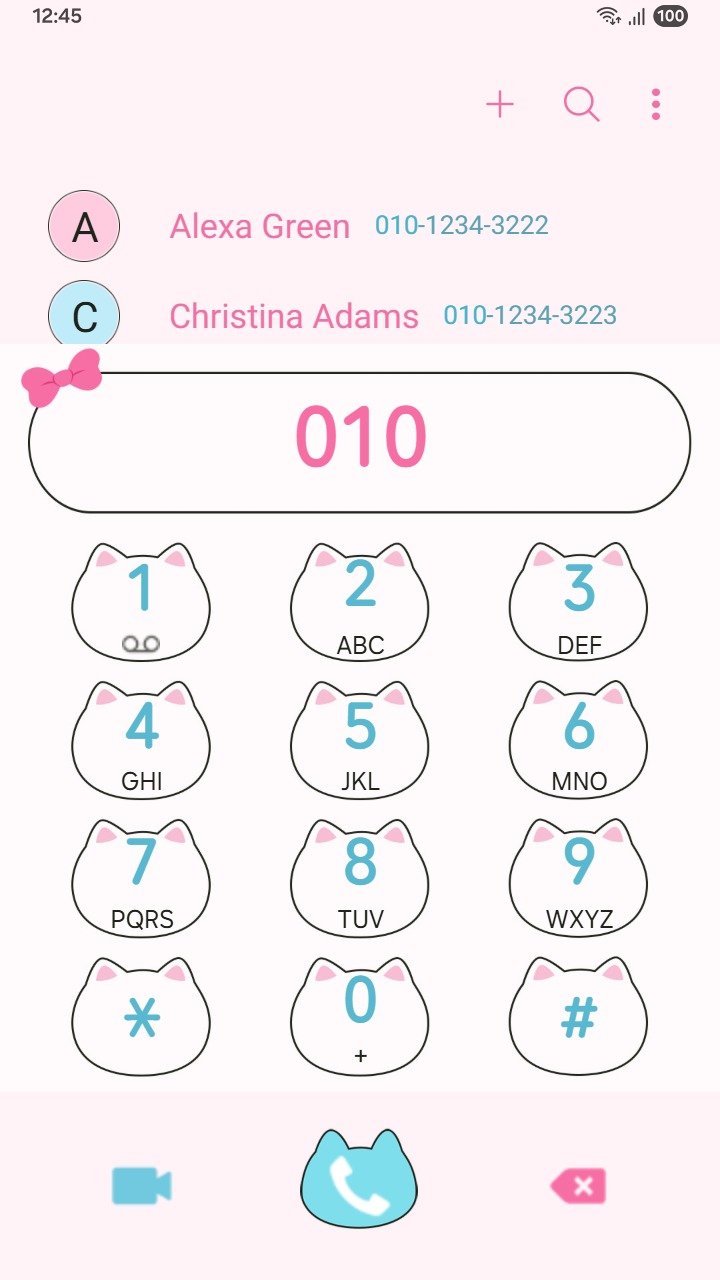
Task: Start a video call
Action: coord(142,1186)
